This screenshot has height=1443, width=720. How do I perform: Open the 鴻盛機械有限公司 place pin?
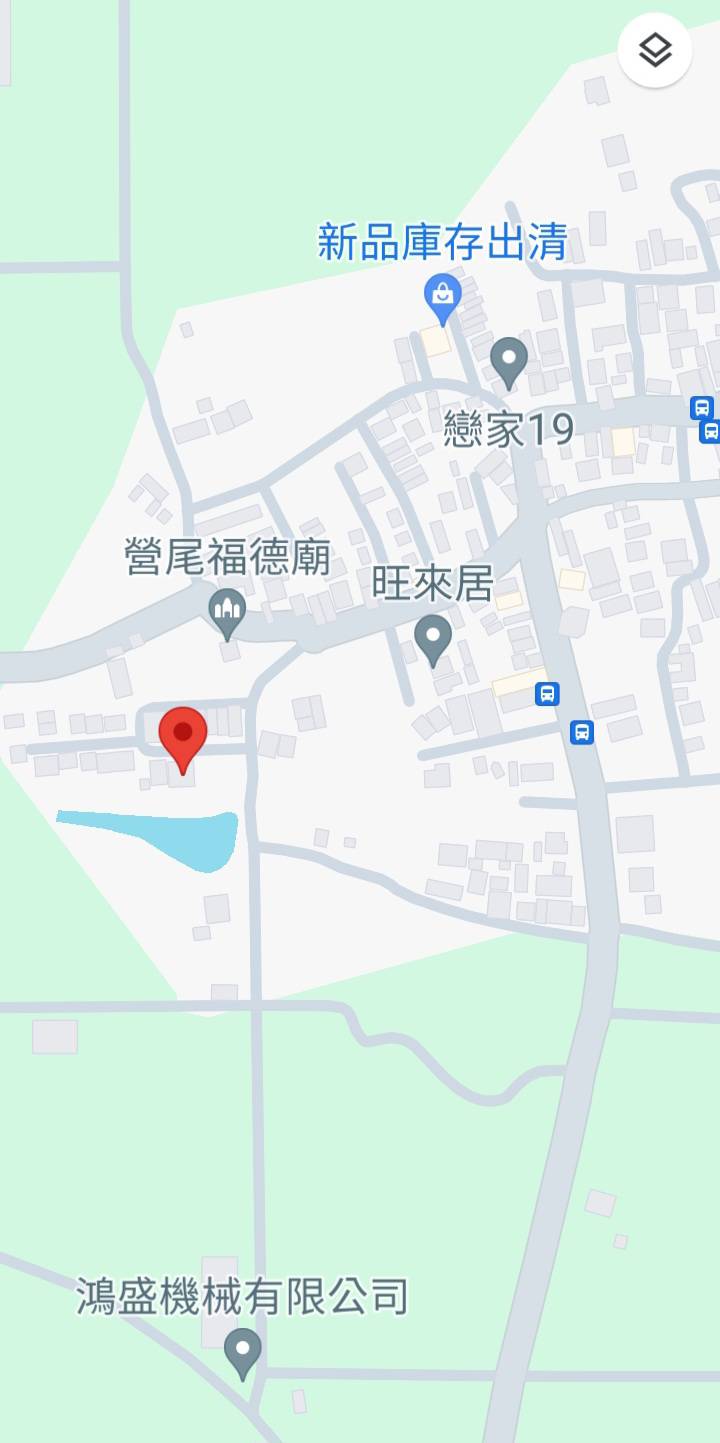[x=242, y=1350]
